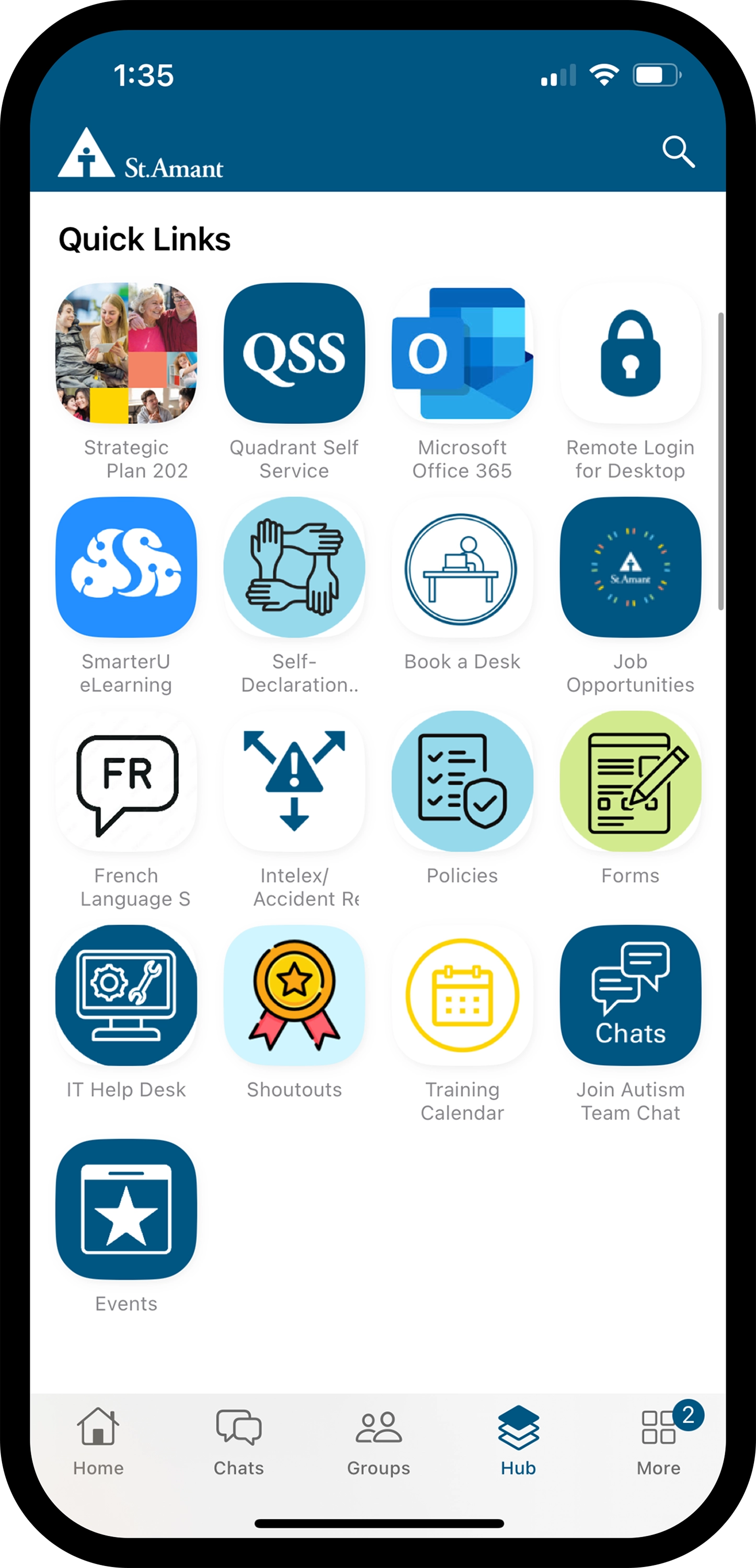Tap Remote Login for Desktop

point(630,353)
